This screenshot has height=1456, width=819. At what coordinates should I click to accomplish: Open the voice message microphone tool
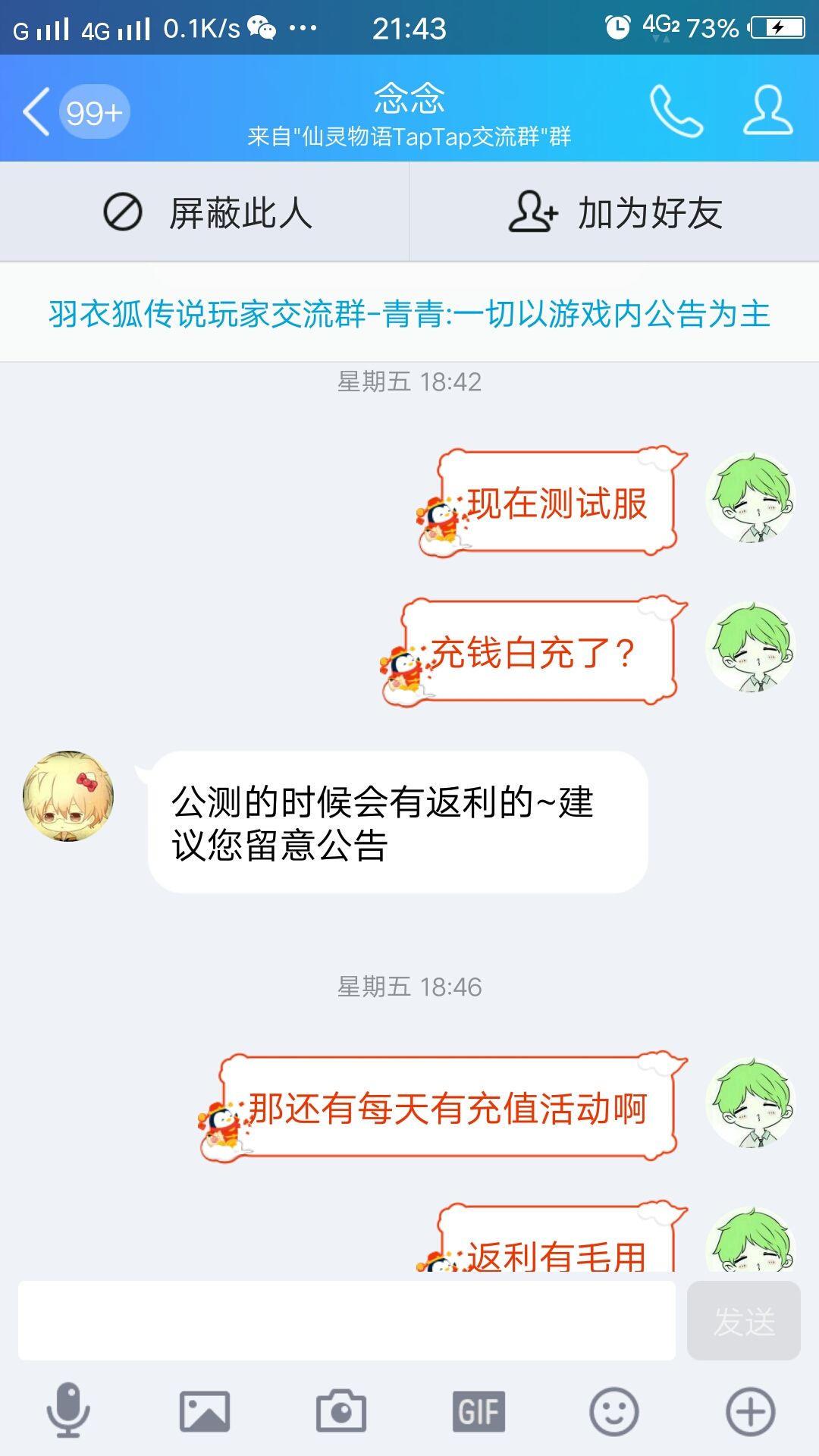coord(68,1410)
